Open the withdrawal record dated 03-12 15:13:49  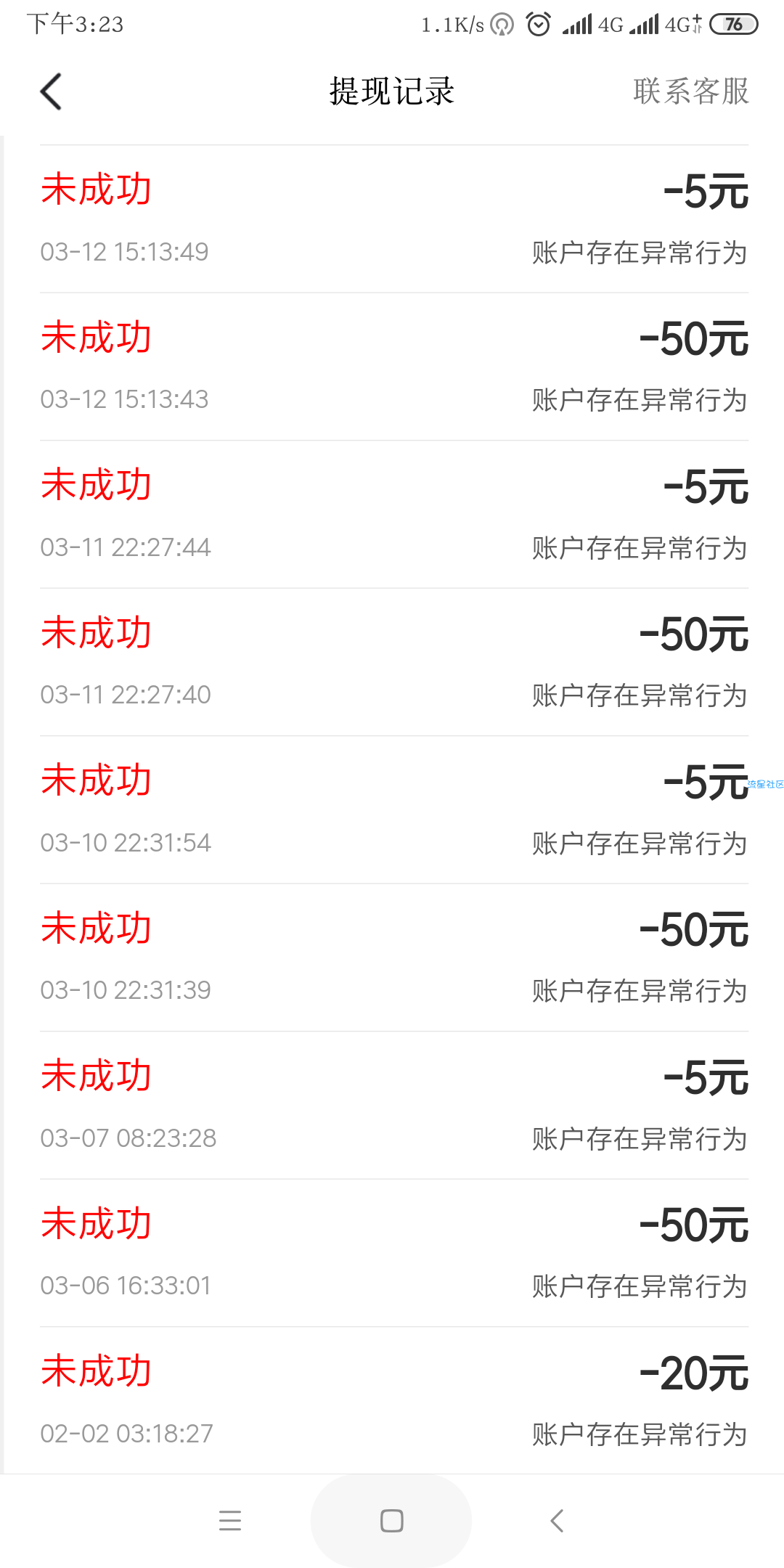394,219
